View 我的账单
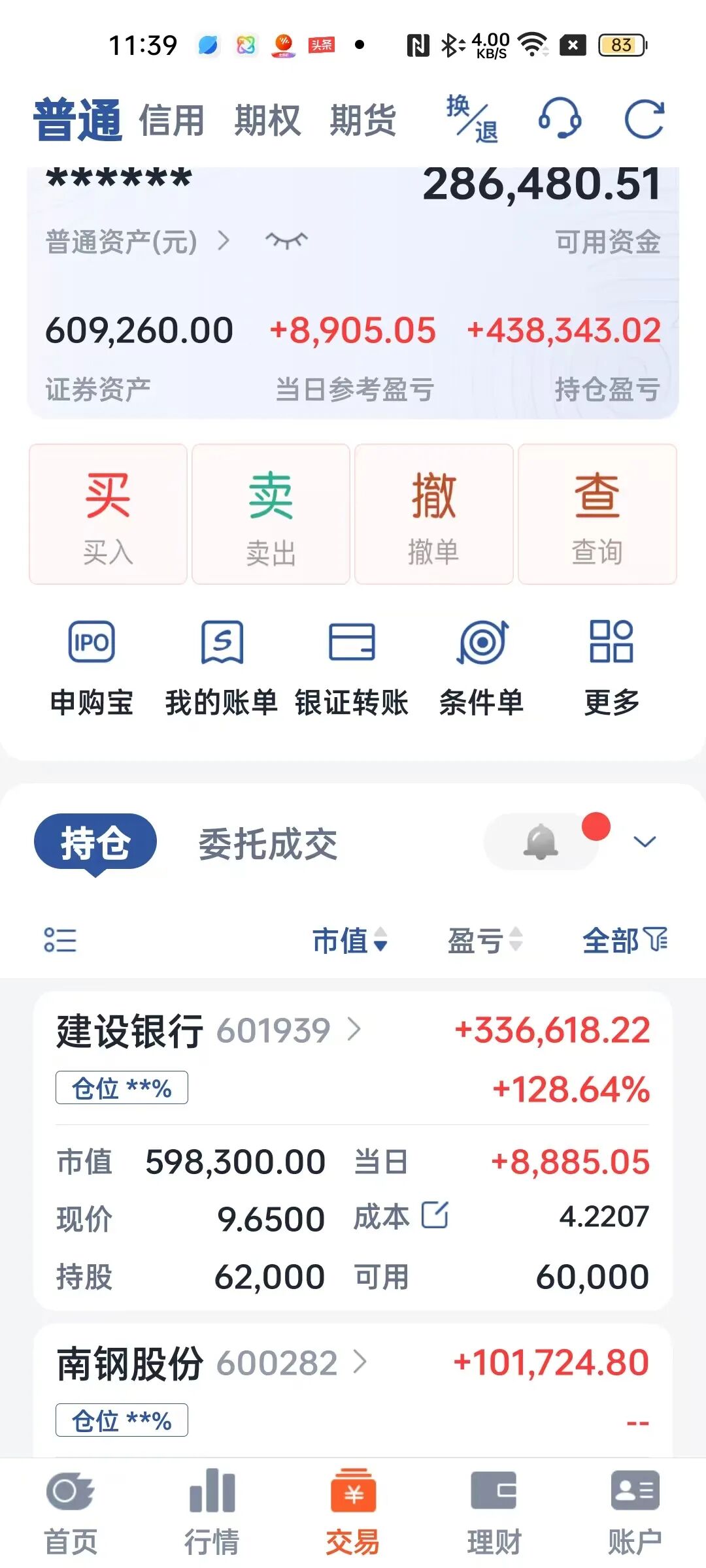Viewport: 706px width, 1568px height. [221, 668]
